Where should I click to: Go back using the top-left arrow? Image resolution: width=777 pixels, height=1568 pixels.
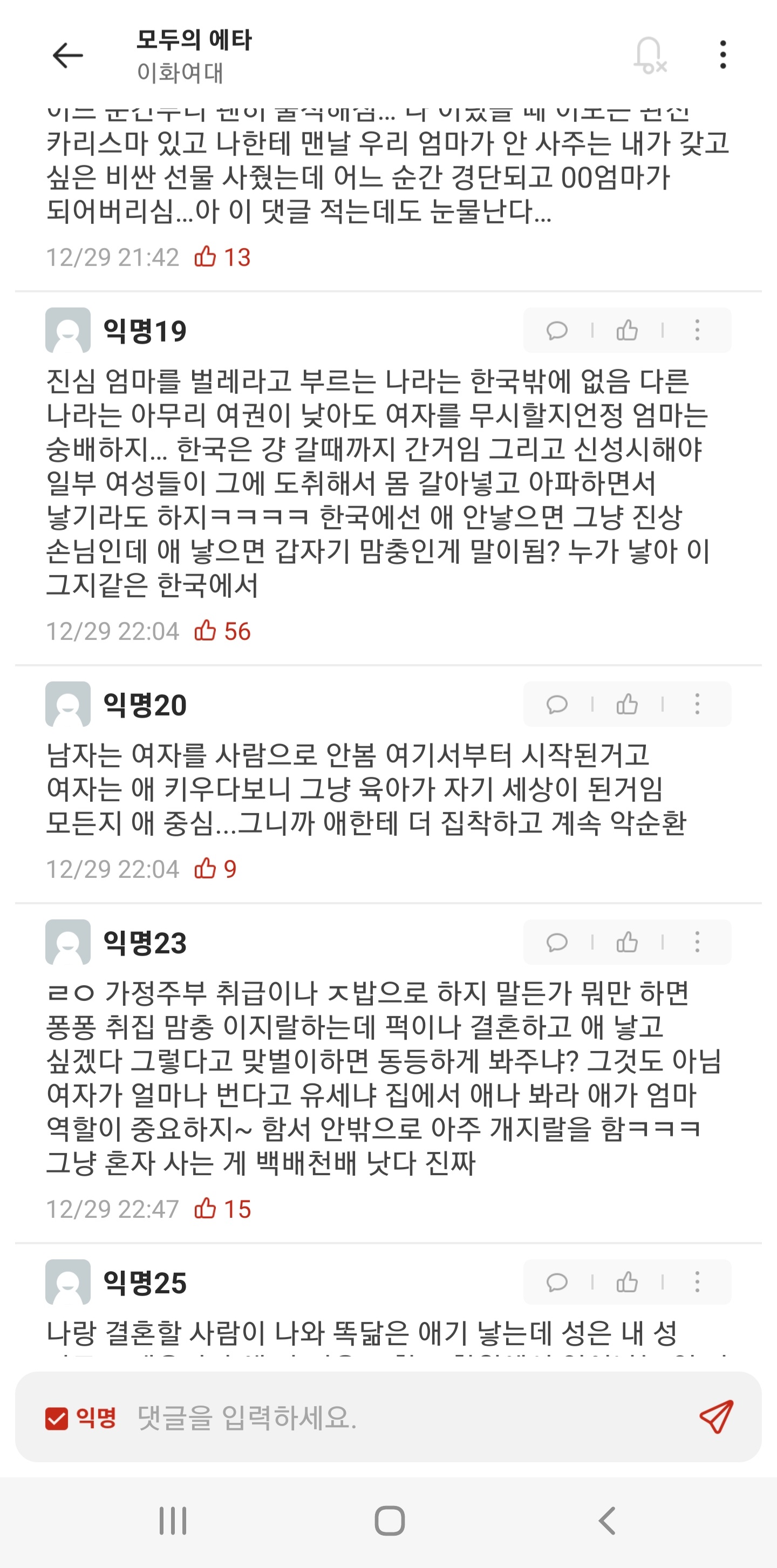coord(67,56)
